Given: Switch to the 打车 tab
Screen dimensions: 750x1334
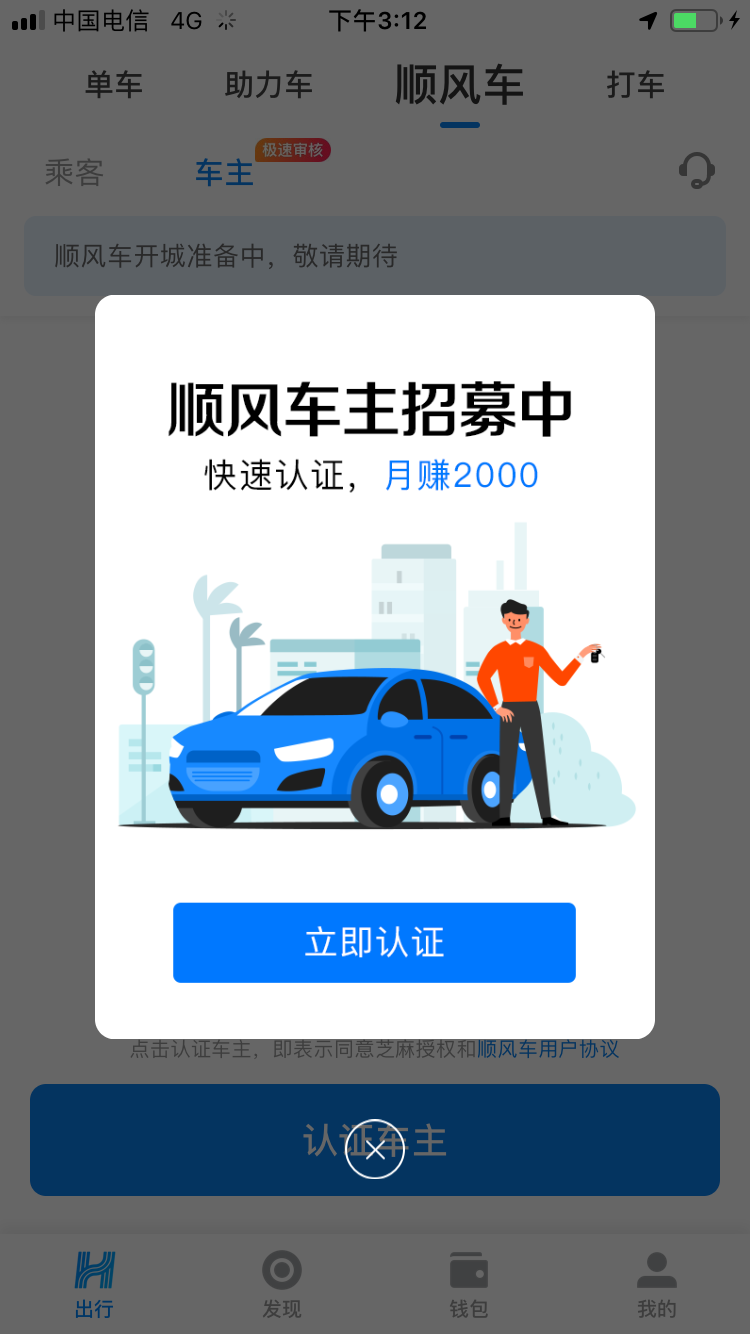Looking at the screenshot, I should [635, 86].
